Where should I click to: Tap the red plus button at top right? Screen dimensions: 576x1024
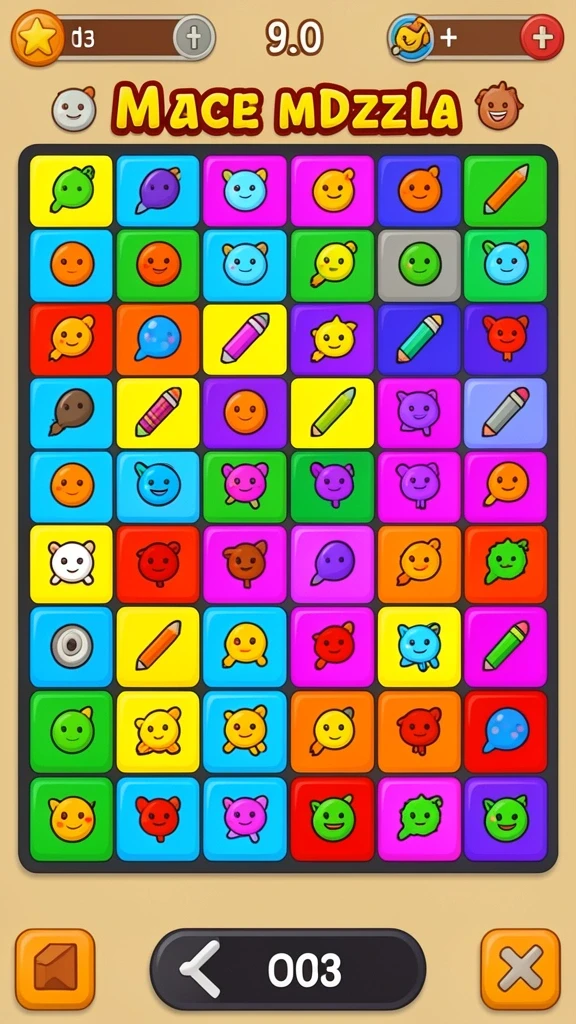[542, 38]
